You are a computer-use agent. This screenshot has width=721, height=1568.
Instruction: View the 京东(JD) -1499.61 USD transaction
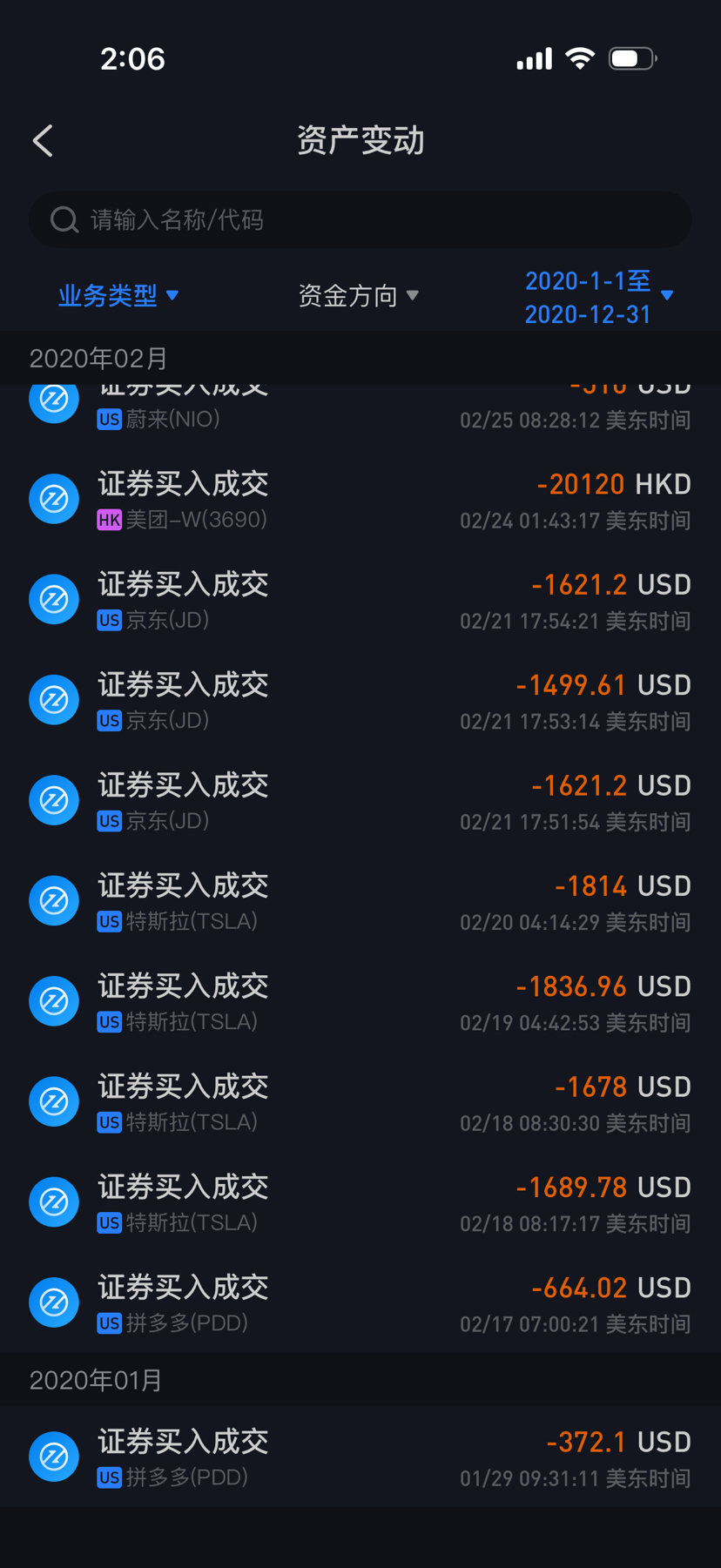point(360,701)
